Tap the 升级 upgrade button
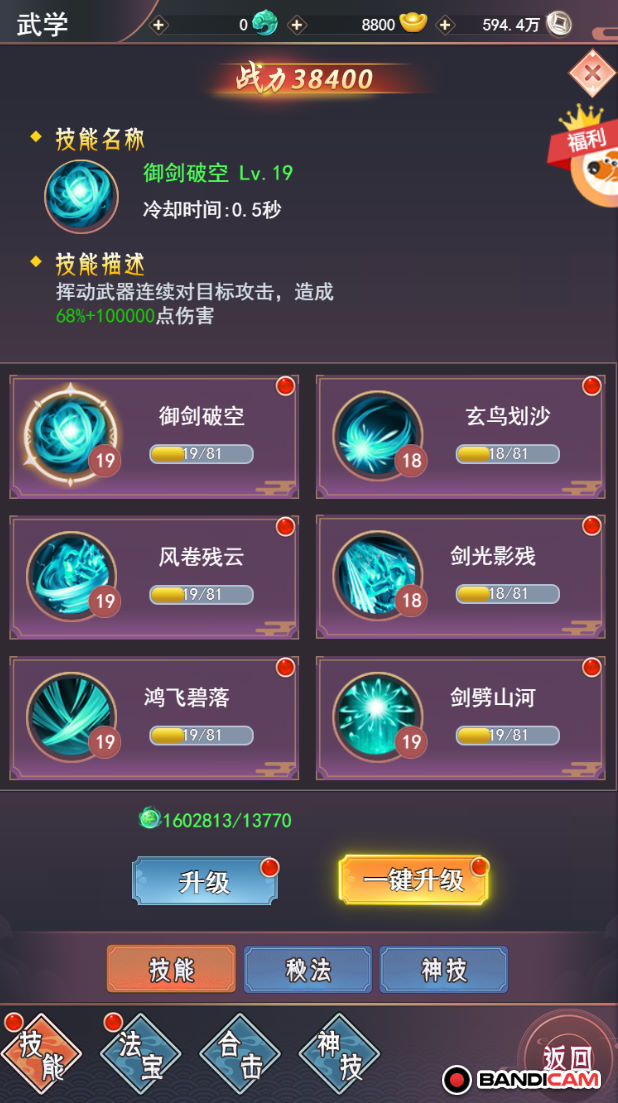The width and height of the screenshot is (618, 1103). (205, 881)
